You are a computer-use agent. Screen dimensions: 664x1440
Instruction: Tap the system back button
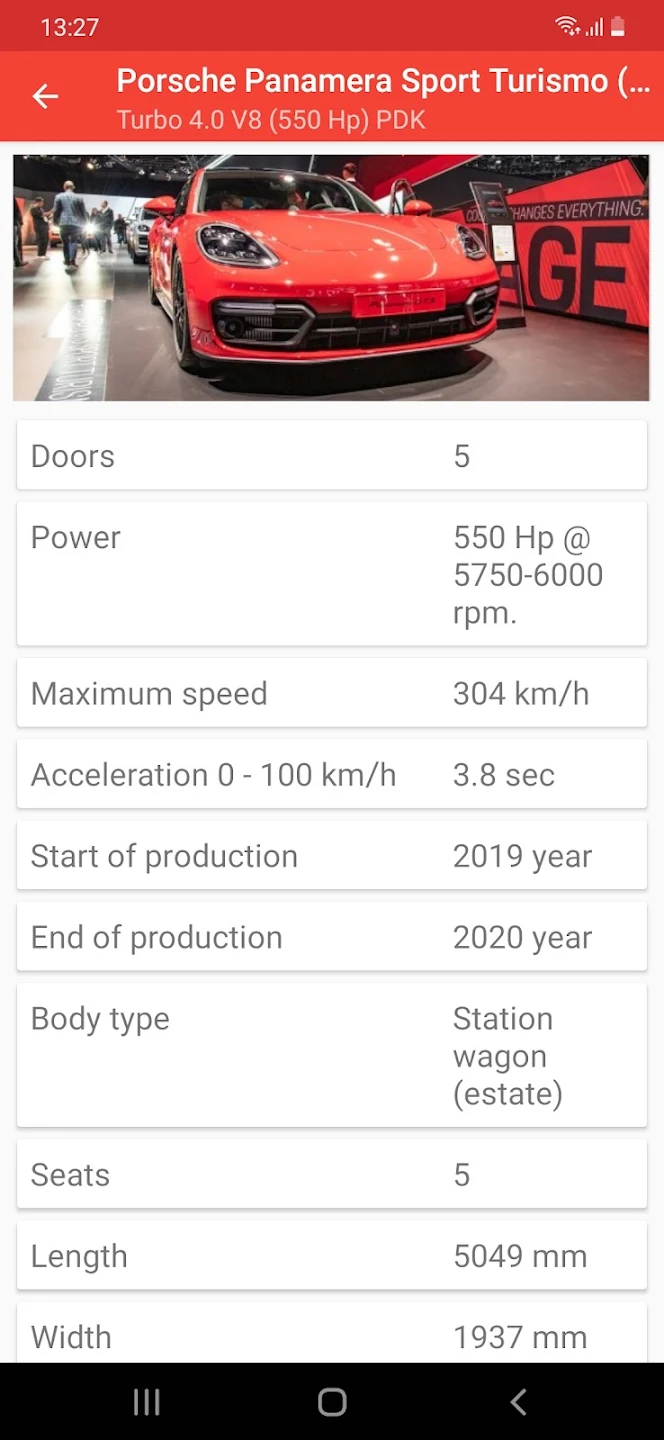[x=518, y=1402]
